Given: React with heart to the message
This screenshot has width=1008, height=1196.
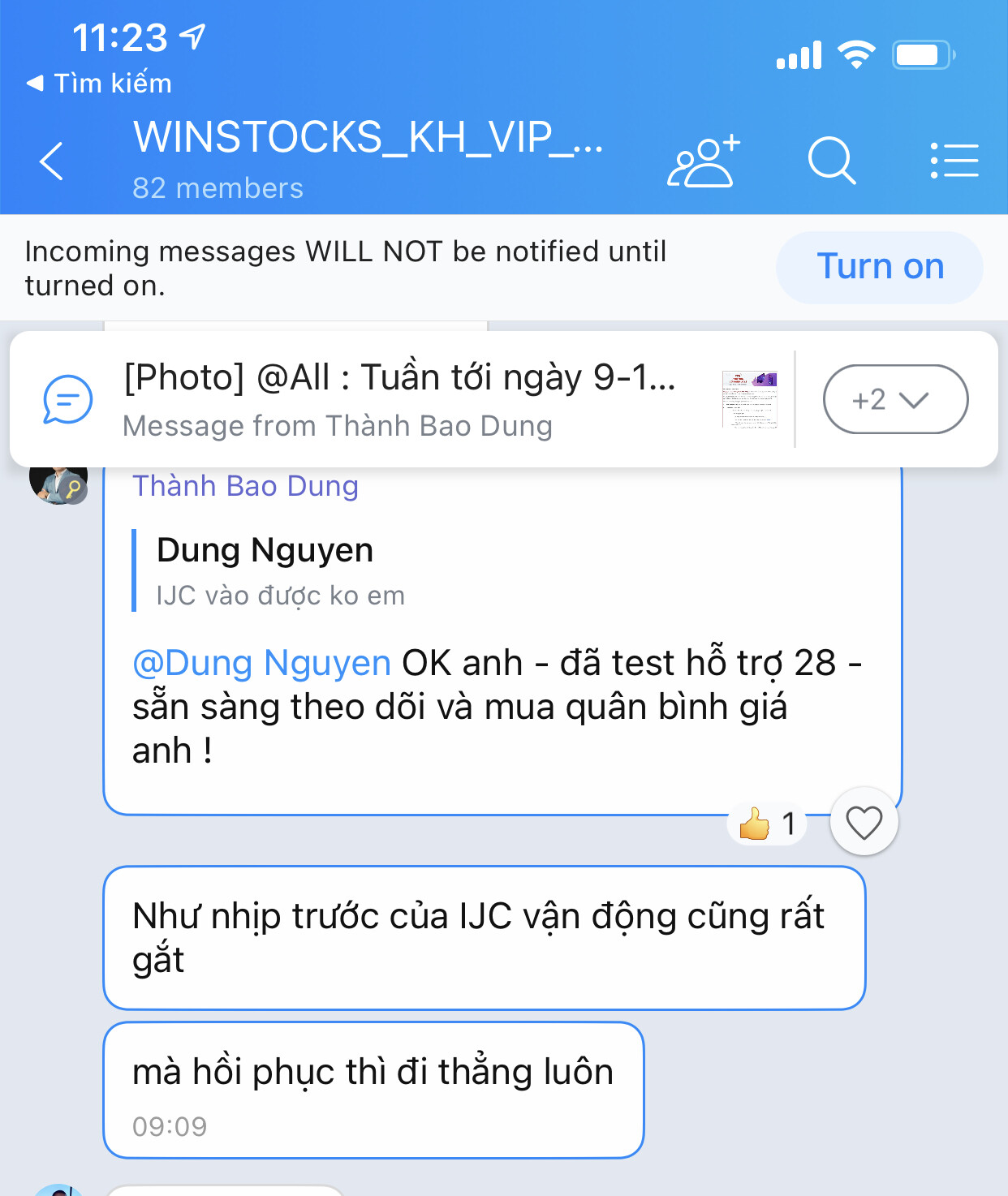Looking at the screenshot, I should click(864, 823).
